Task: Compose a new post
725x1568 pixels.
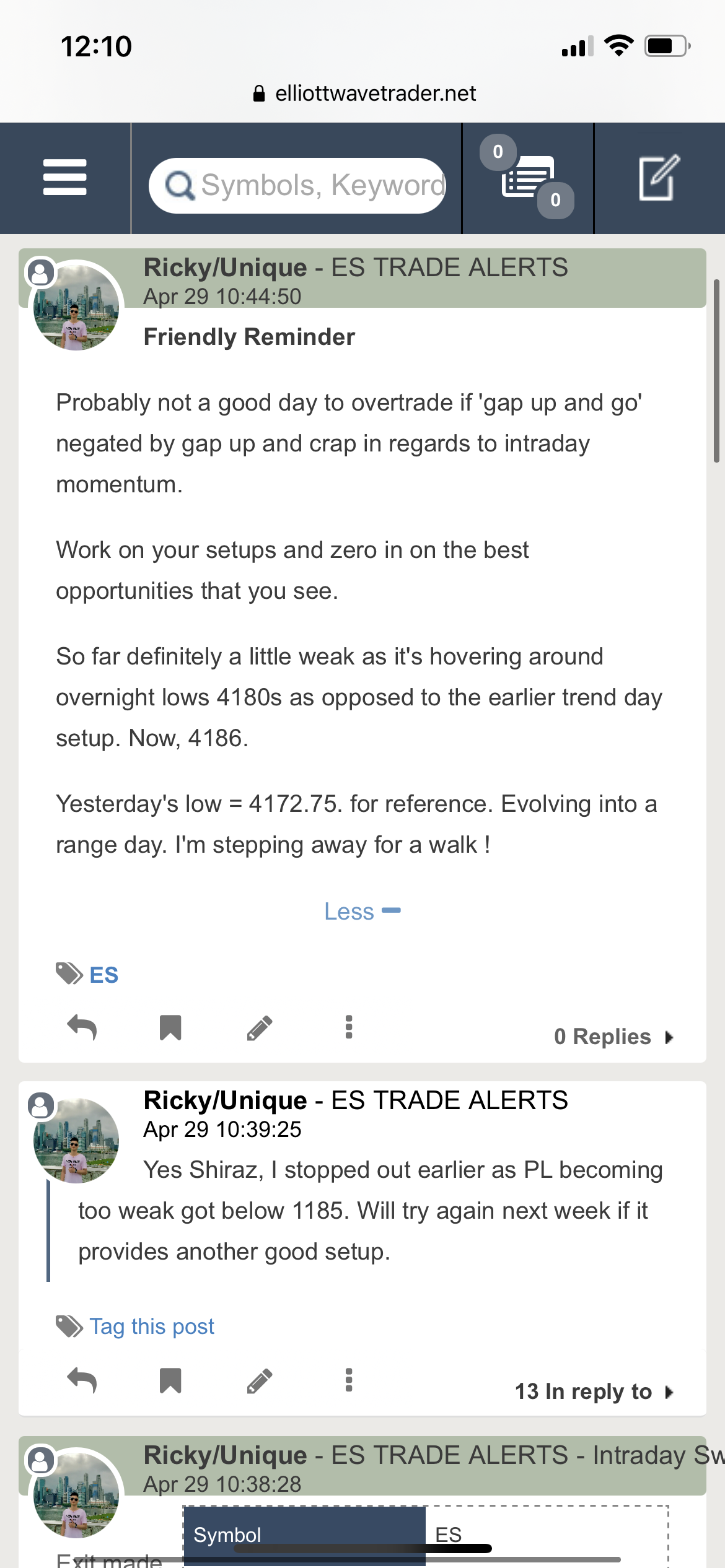Action: click(x=659, y=178)
